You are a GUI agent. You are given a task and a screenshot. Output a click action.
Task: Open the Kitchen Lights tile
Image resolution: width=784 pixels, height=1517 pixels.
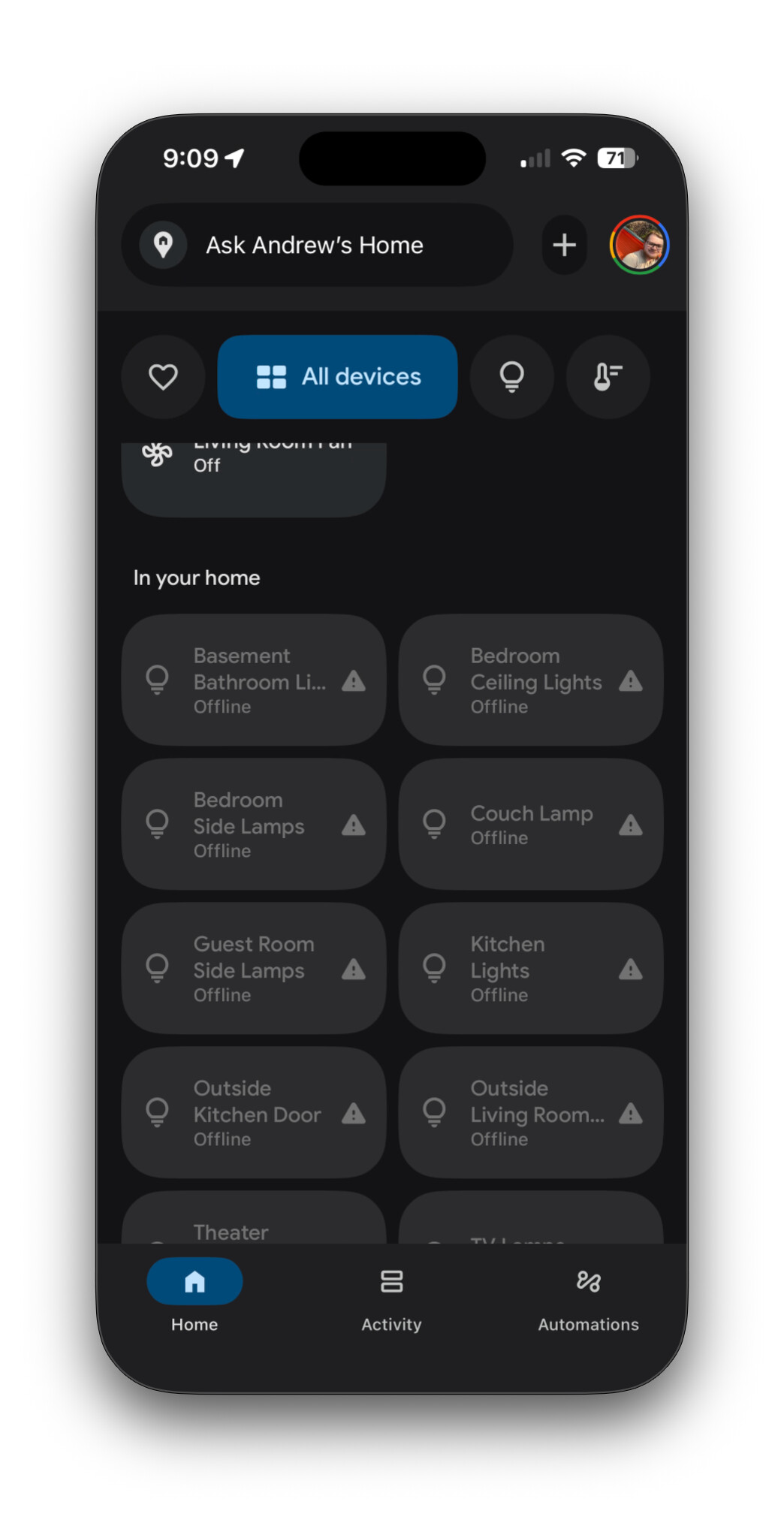tap(530, 968)
